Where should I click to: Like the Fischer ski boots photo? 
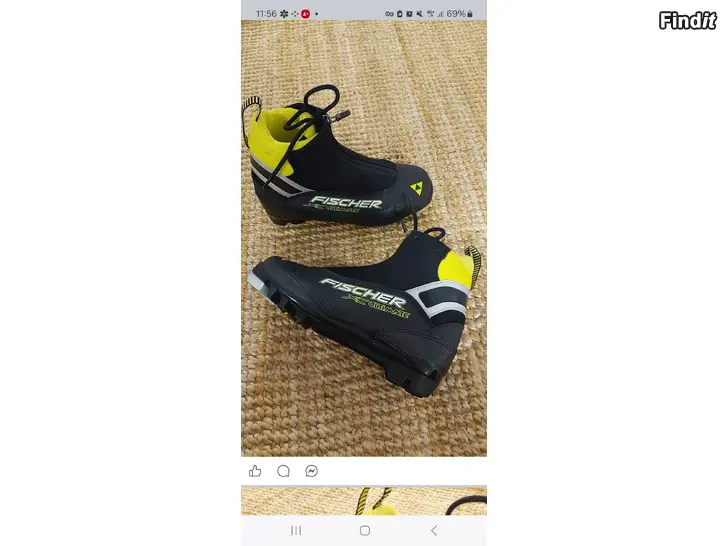[x=255, y=471]
